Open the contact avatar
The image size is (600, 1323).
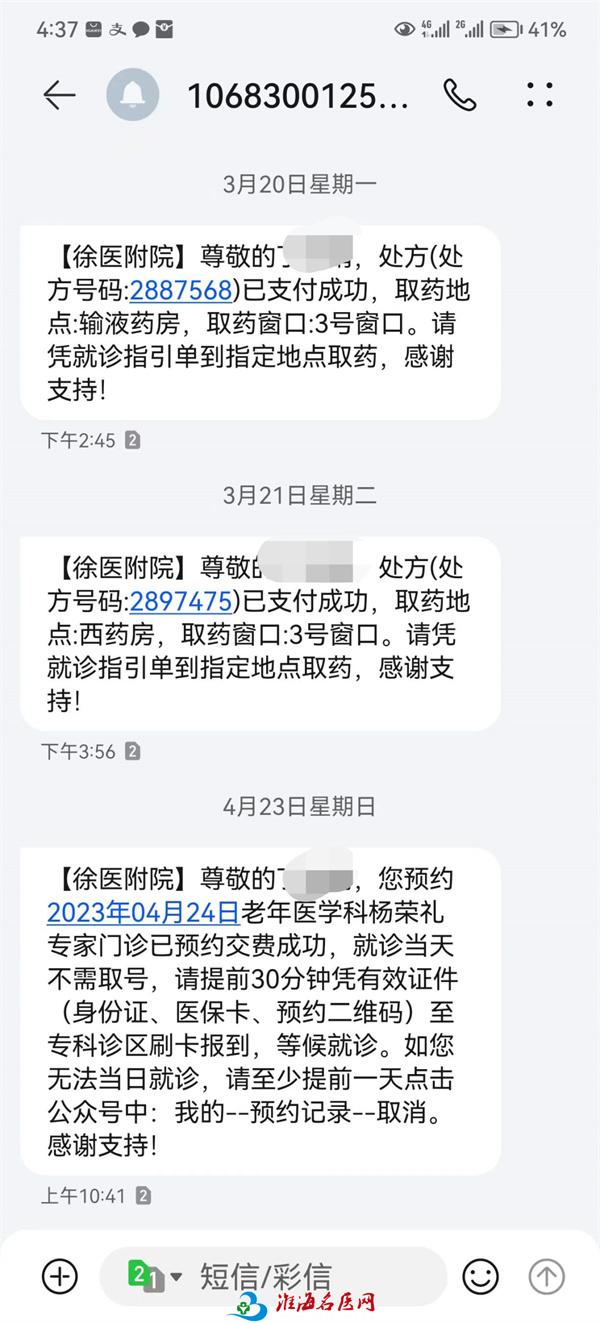click(x=132, y=95)
